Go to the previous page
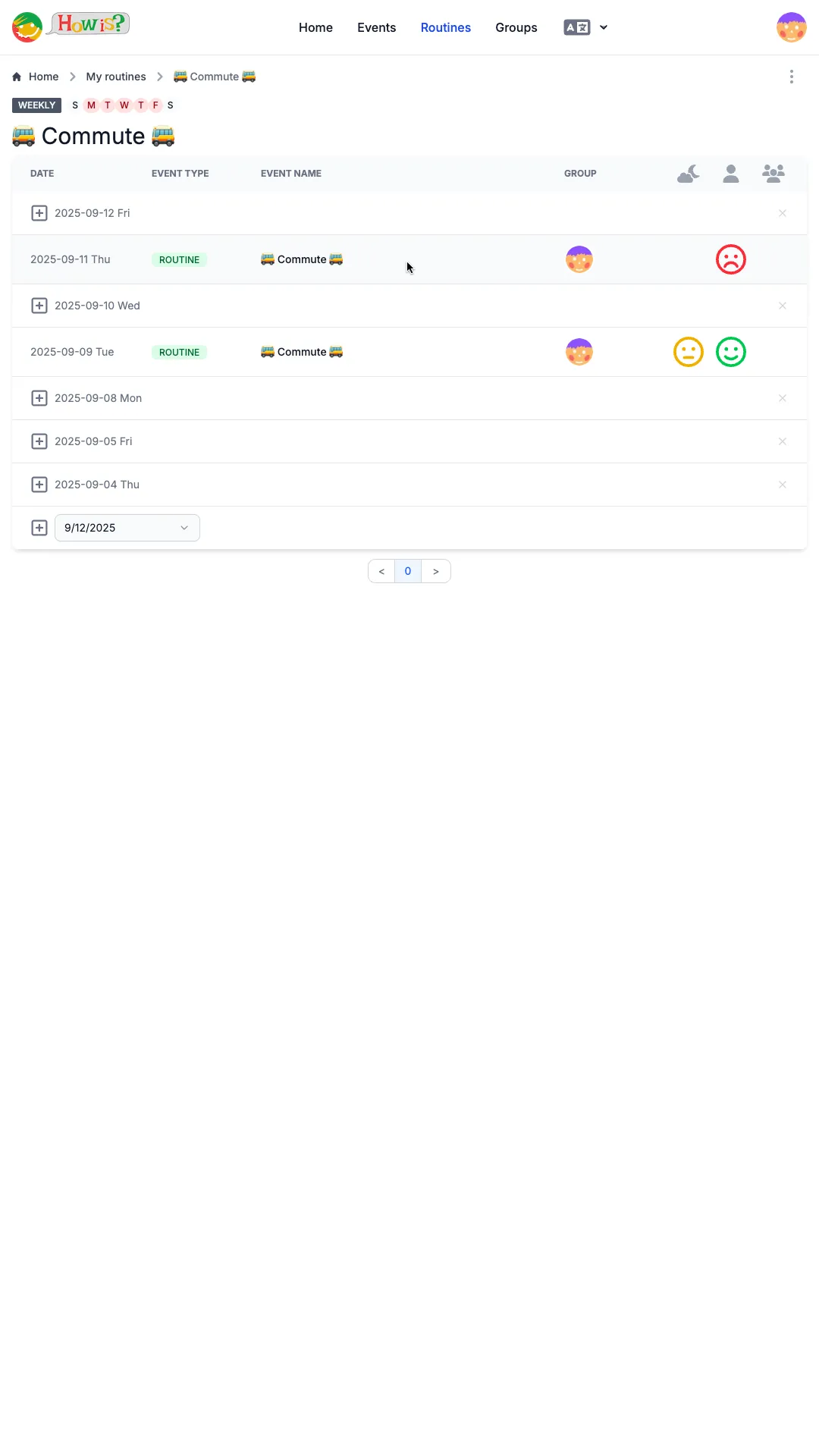The height and width of the screenshot is (1456, 819). point(381,571)
